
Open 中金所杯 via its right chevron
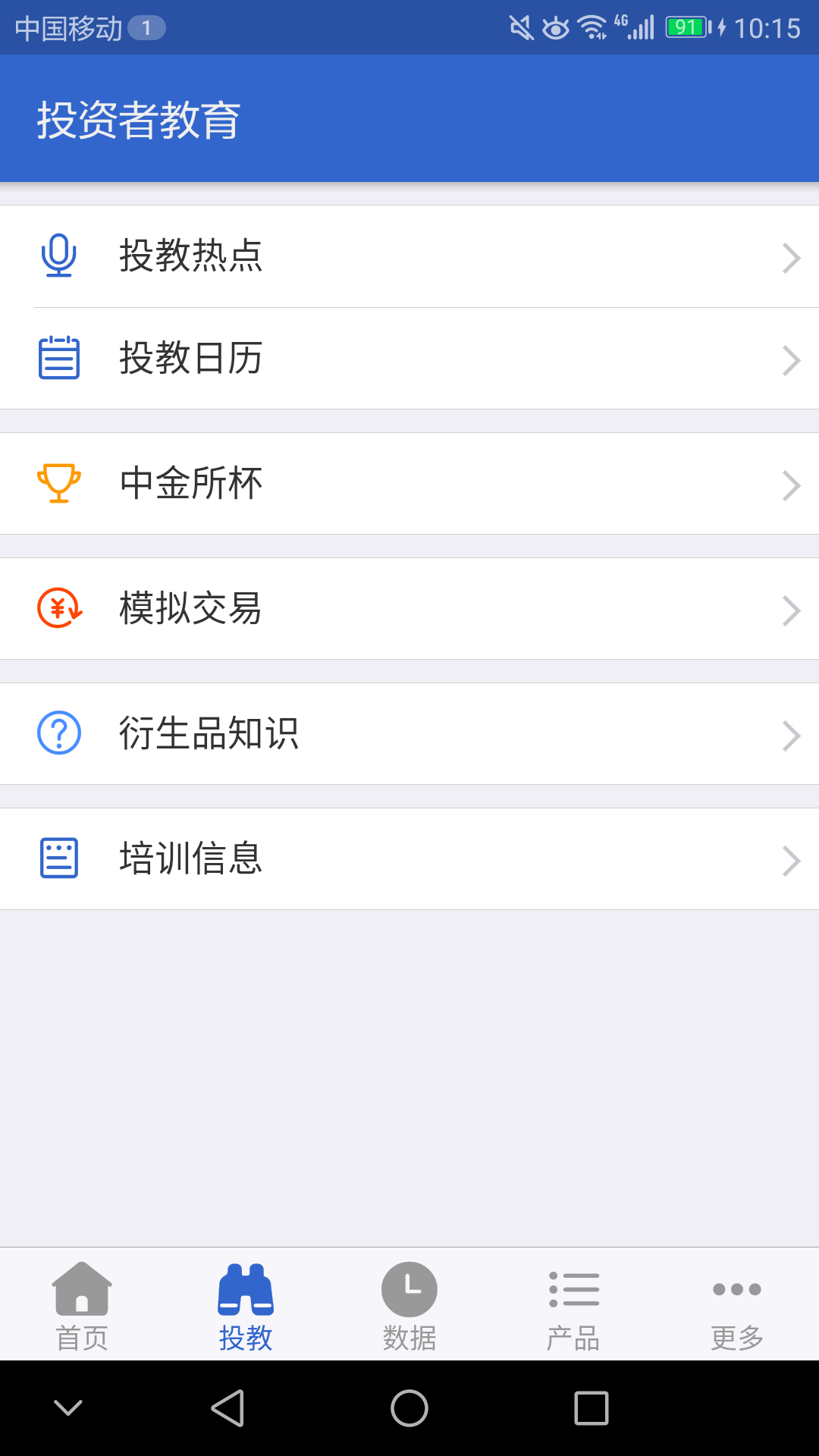791,484
